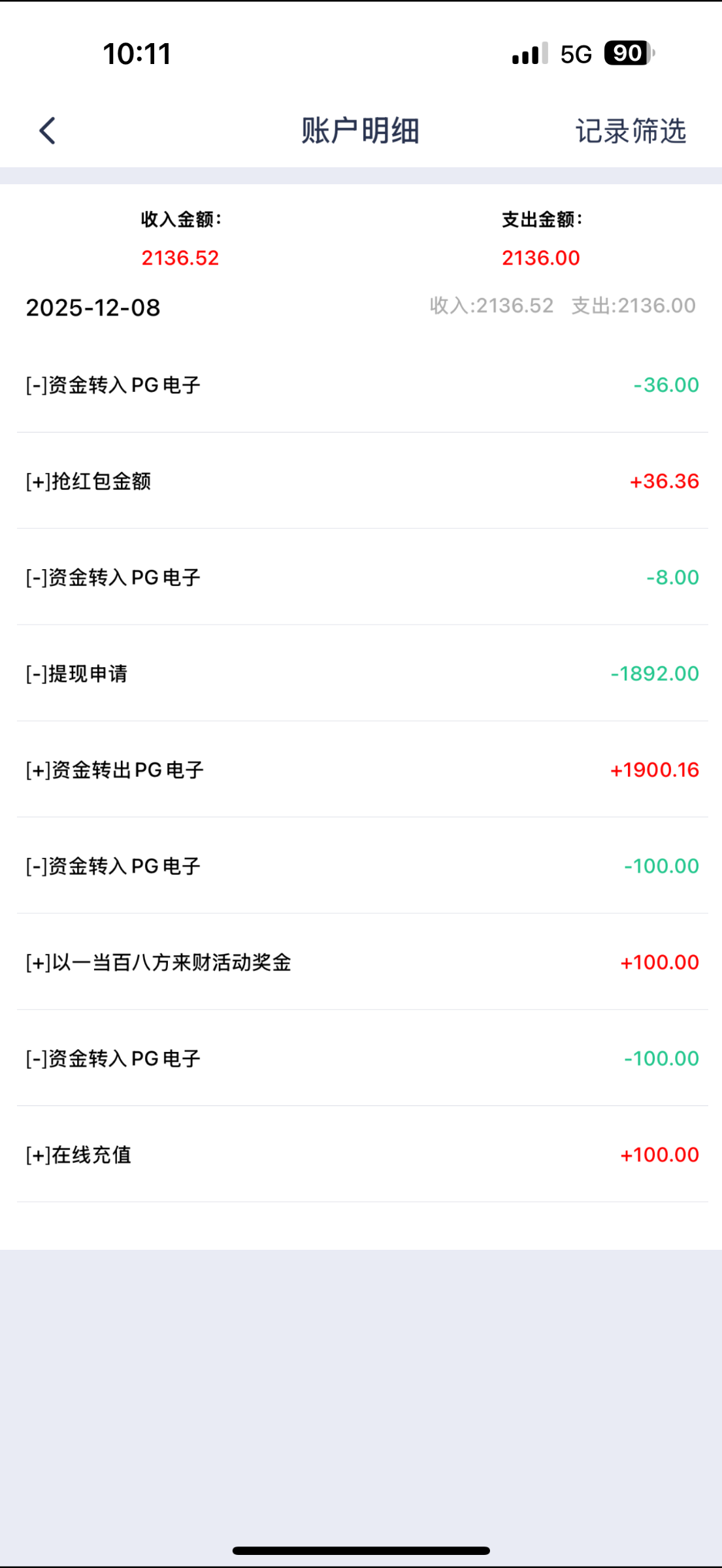722x1568 pixels.
Task: Go back from the 账户明细 page
Action: pyautogui.click(x=47, y=131)
